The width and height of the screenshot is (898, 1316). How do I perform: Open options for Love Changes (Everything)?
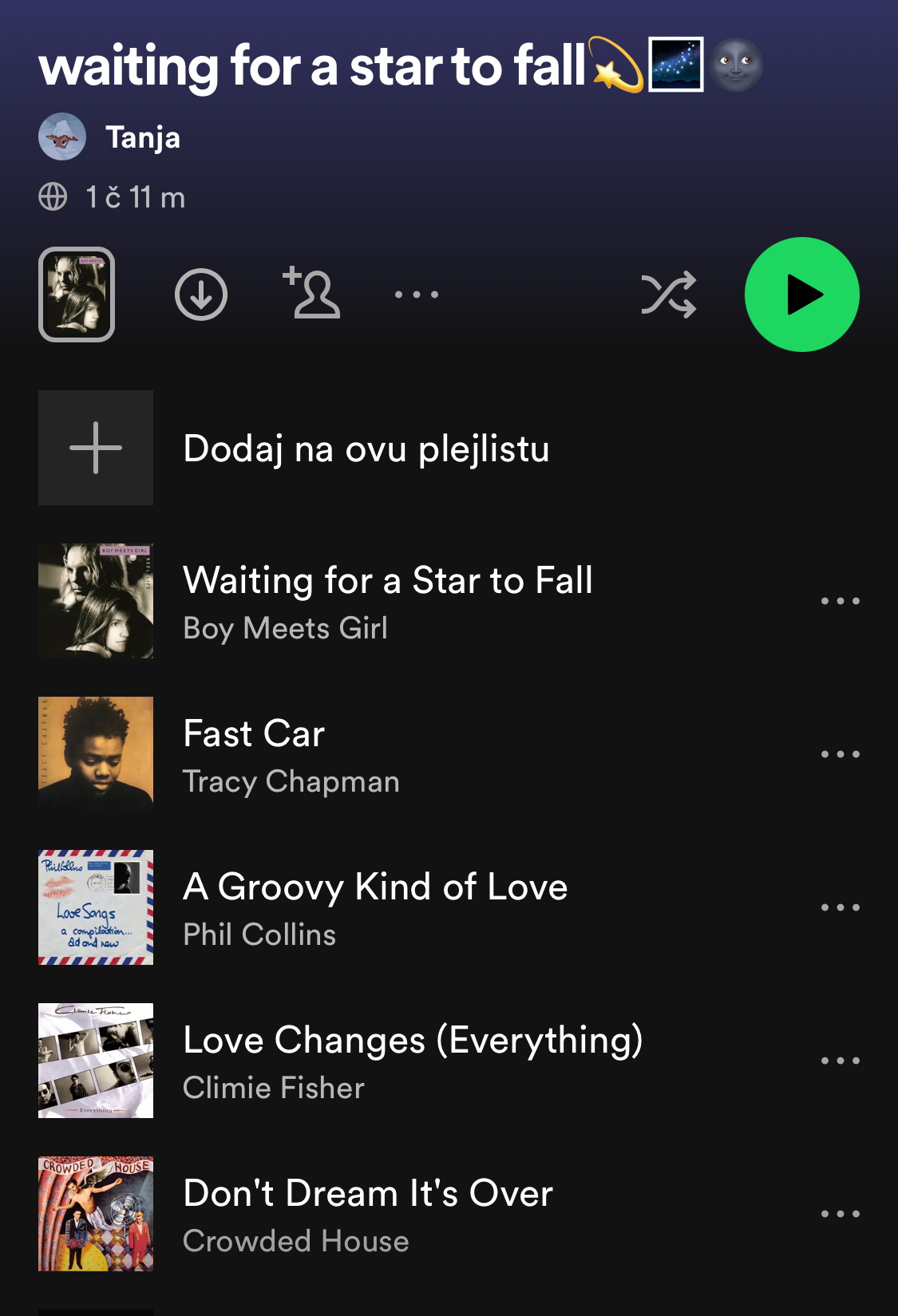840,1061
